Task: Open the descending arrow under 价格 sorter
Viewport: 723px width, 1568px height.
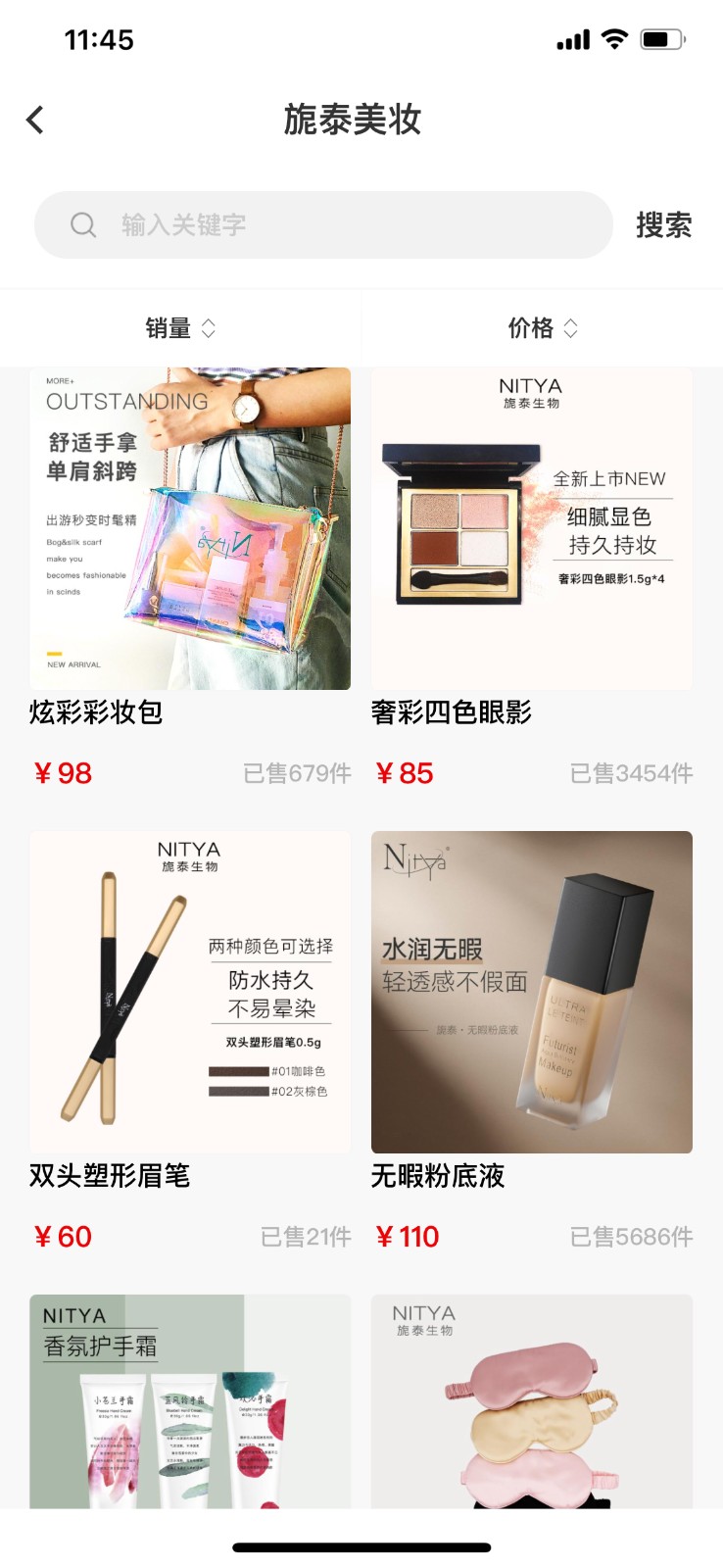Action: [573, 333]
